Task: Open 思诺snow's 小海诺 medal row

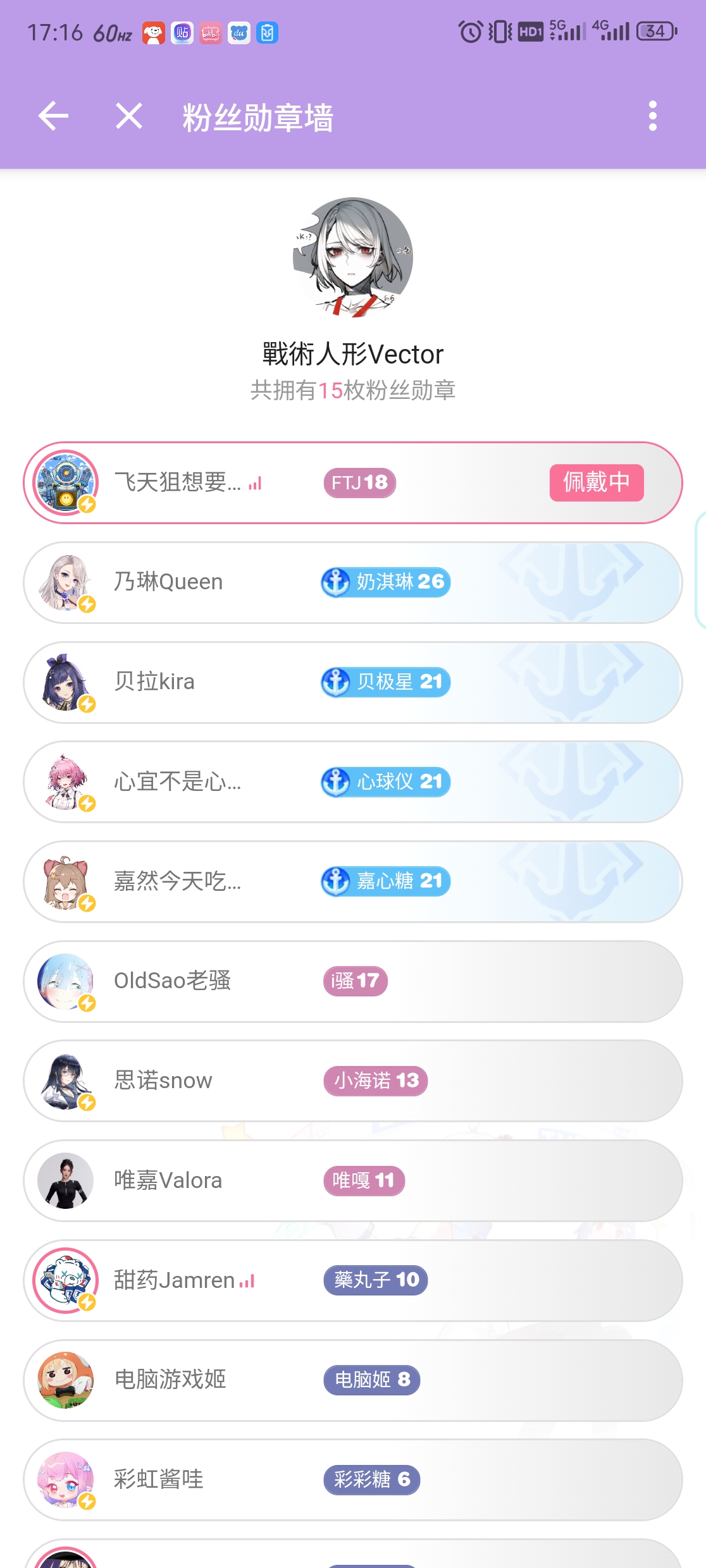Action: point(352,1081)
